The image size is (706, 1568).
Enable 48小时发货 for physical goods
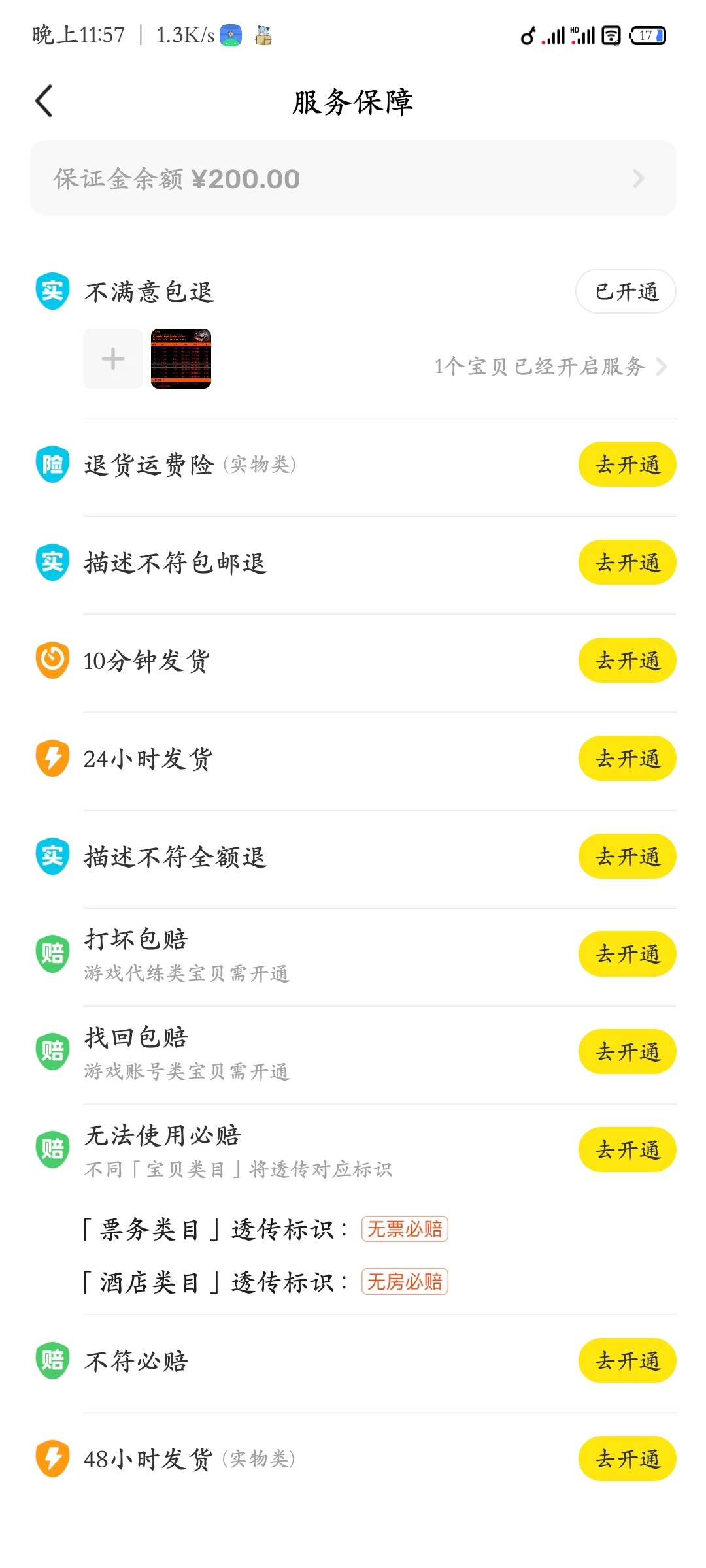[x=627, y=1459]
